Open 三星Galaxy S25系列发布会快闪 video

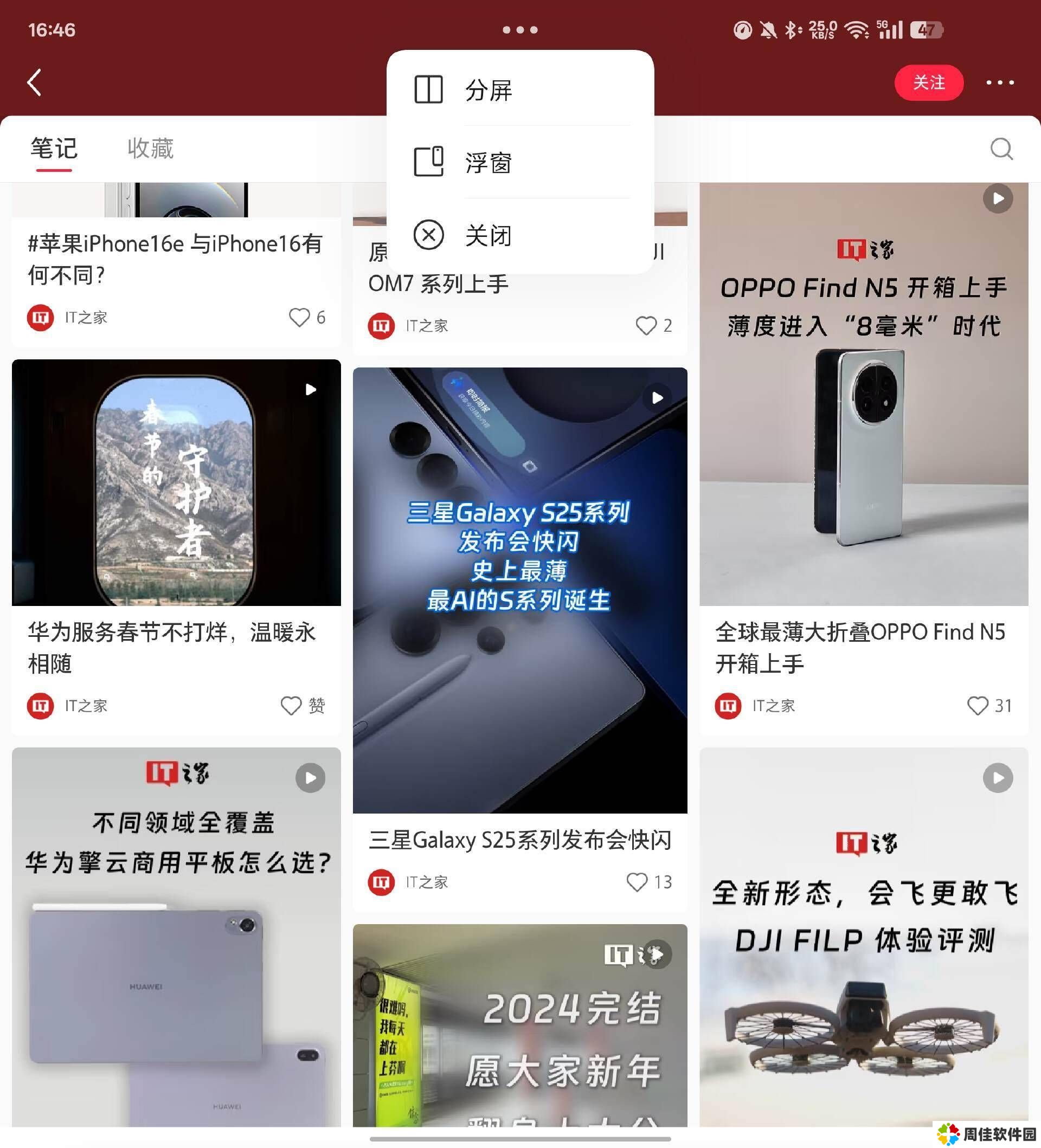pos(519,590)
